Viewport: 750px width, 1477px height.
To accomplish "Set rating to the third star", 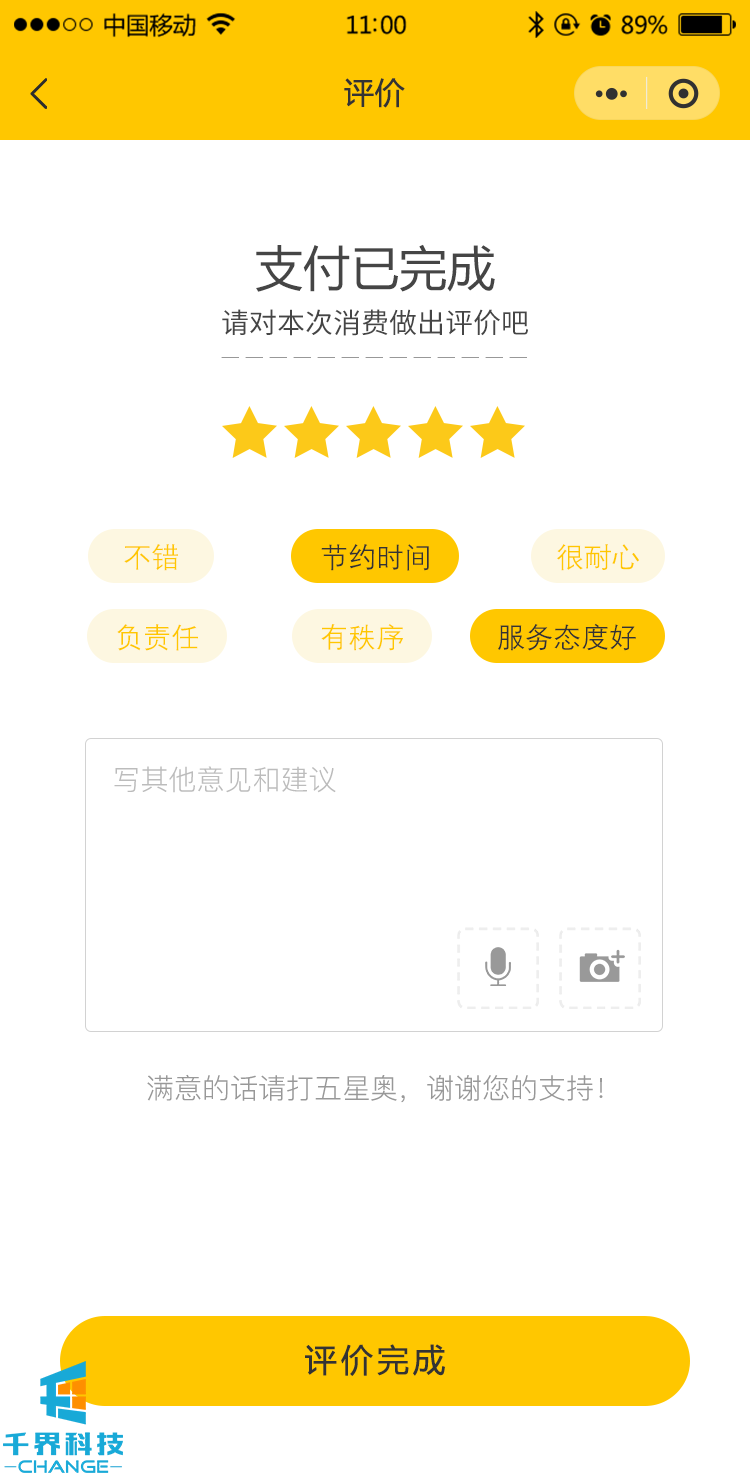I will (x=373, y=433).
